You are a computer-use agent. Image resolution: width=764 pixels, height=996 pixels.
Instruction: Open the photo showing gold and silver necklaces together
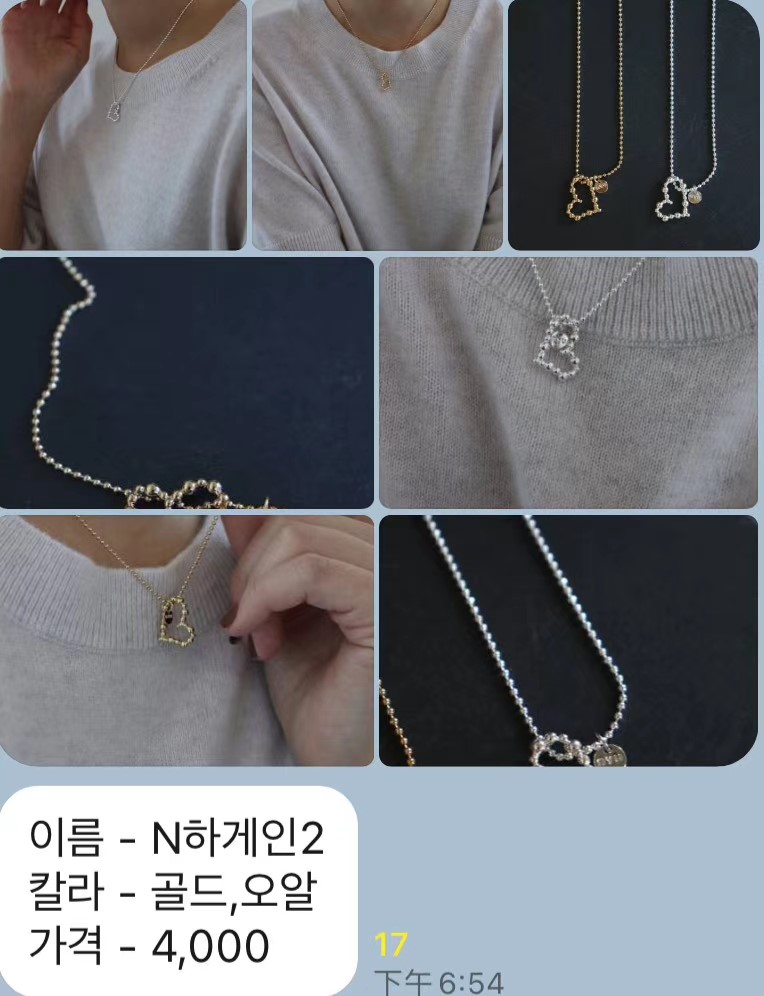[633, 125]
